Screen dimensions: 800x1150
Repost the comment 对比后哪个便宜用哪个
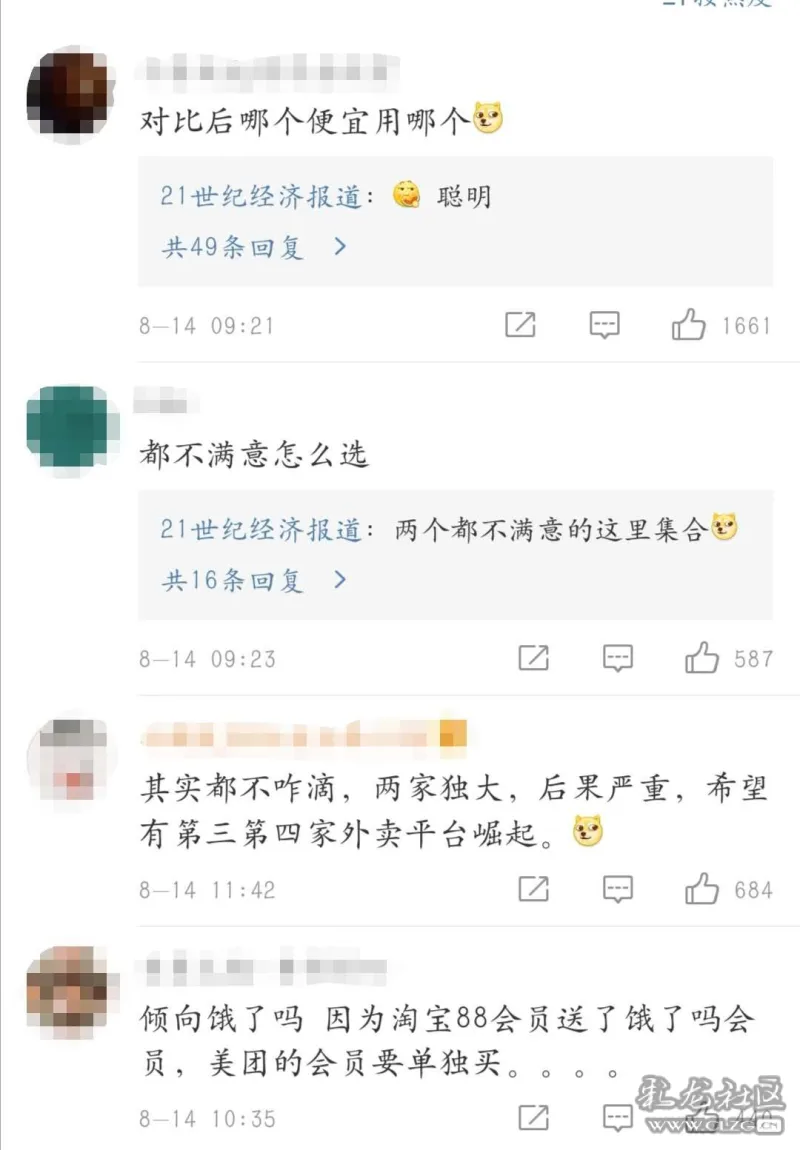[x=520, y=325]
